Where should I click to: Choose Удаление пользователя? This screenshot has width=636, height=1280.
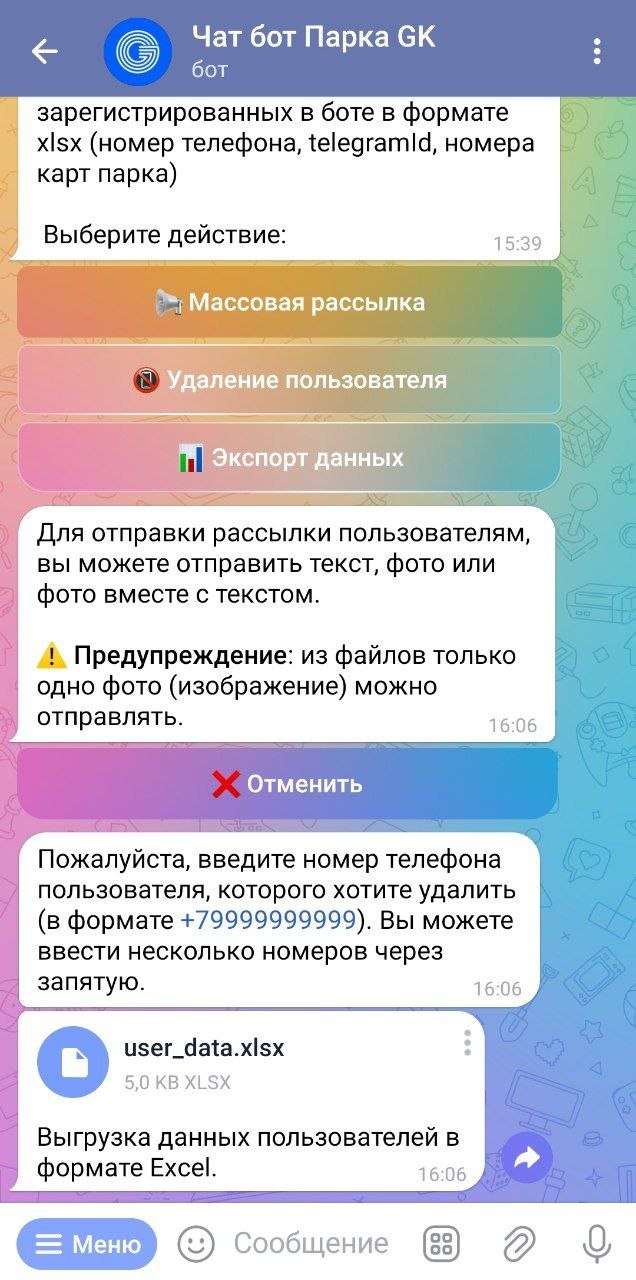point(289,380)
